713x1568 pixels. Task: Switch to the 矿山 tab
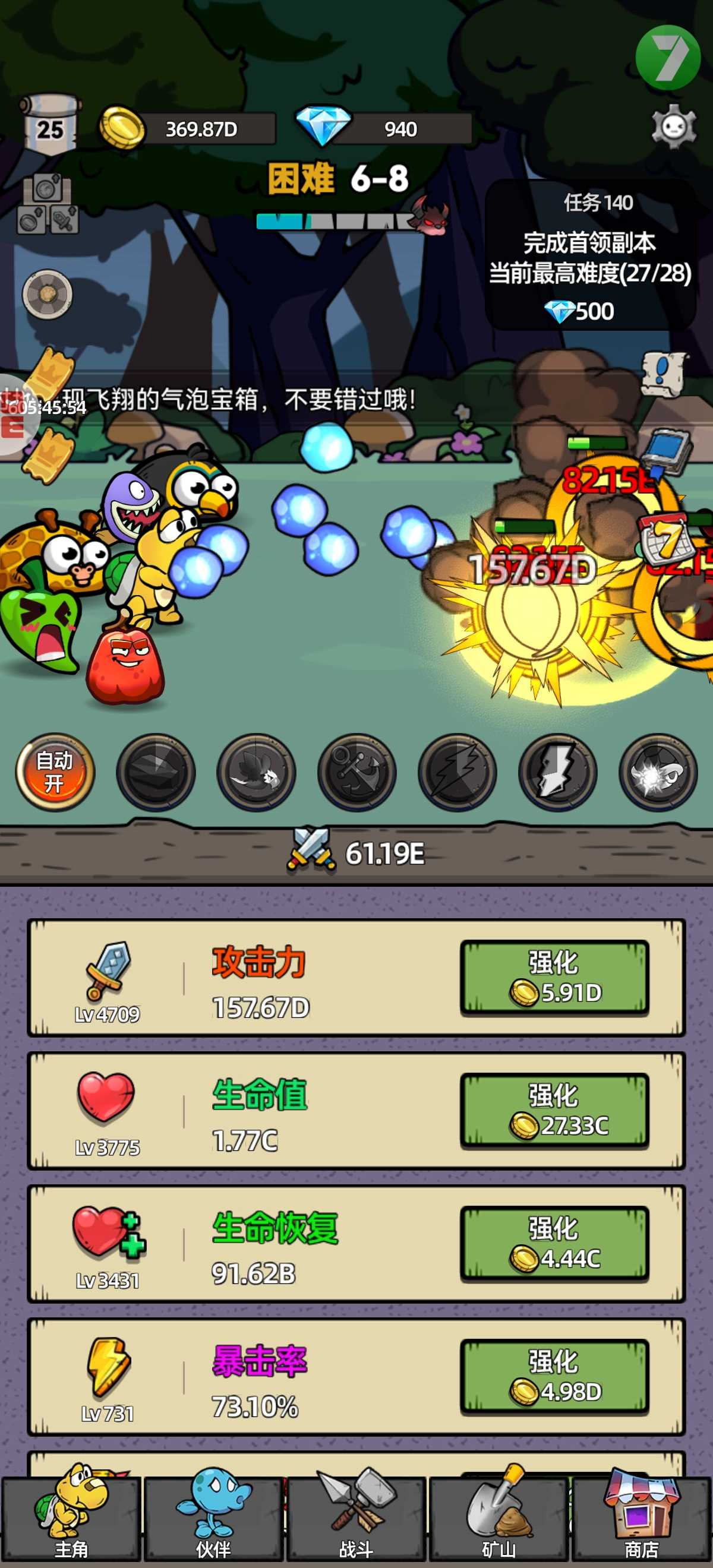[499, 1519]
